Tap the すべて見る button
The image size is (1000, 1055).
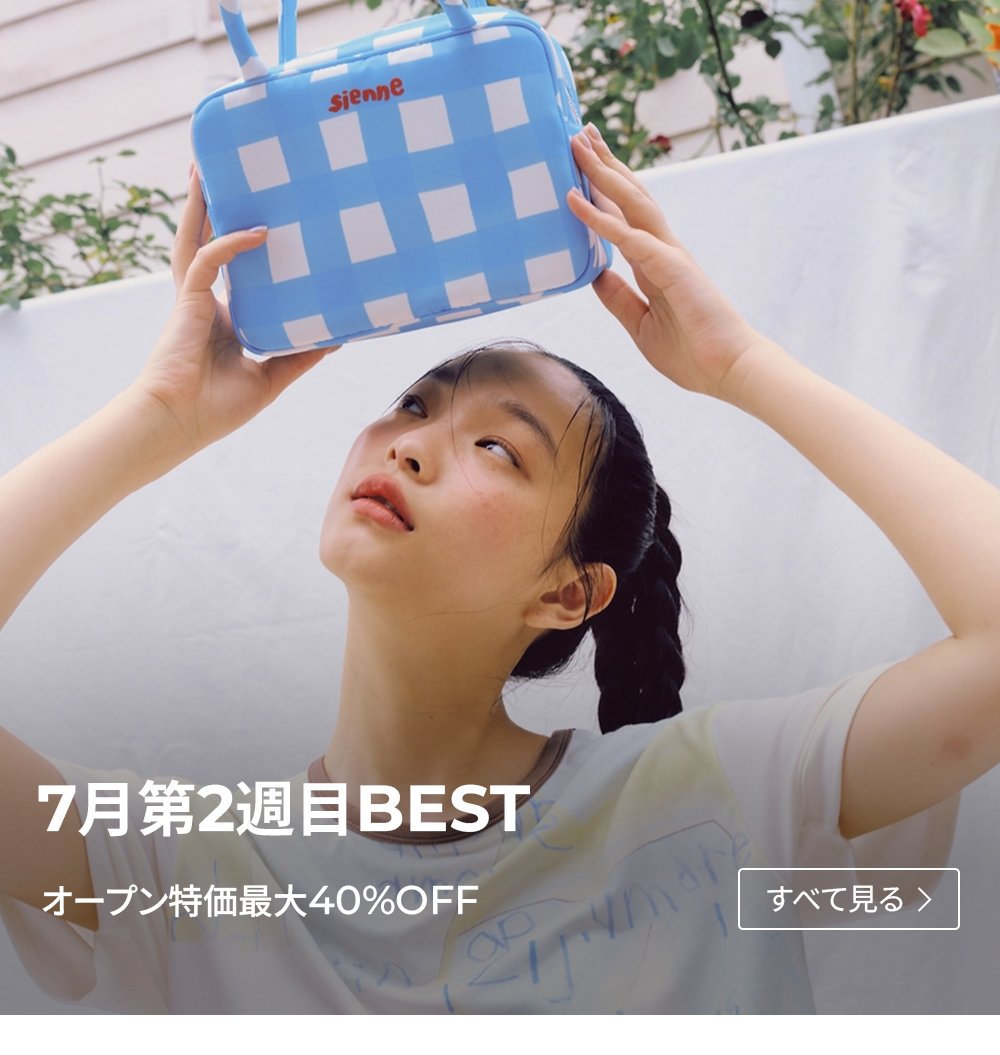click(x=848, y=899)
